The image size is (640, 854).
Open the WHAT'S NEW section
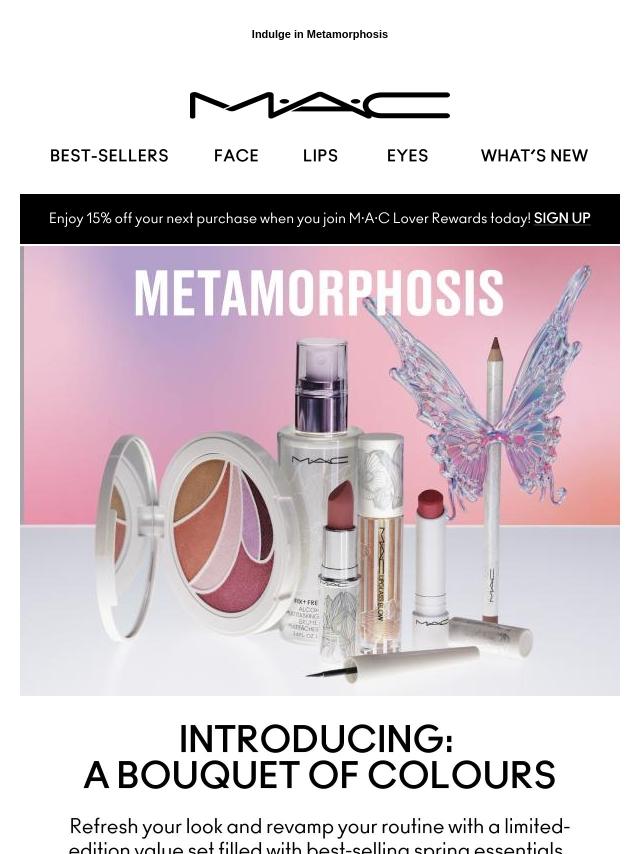[534, 156]
